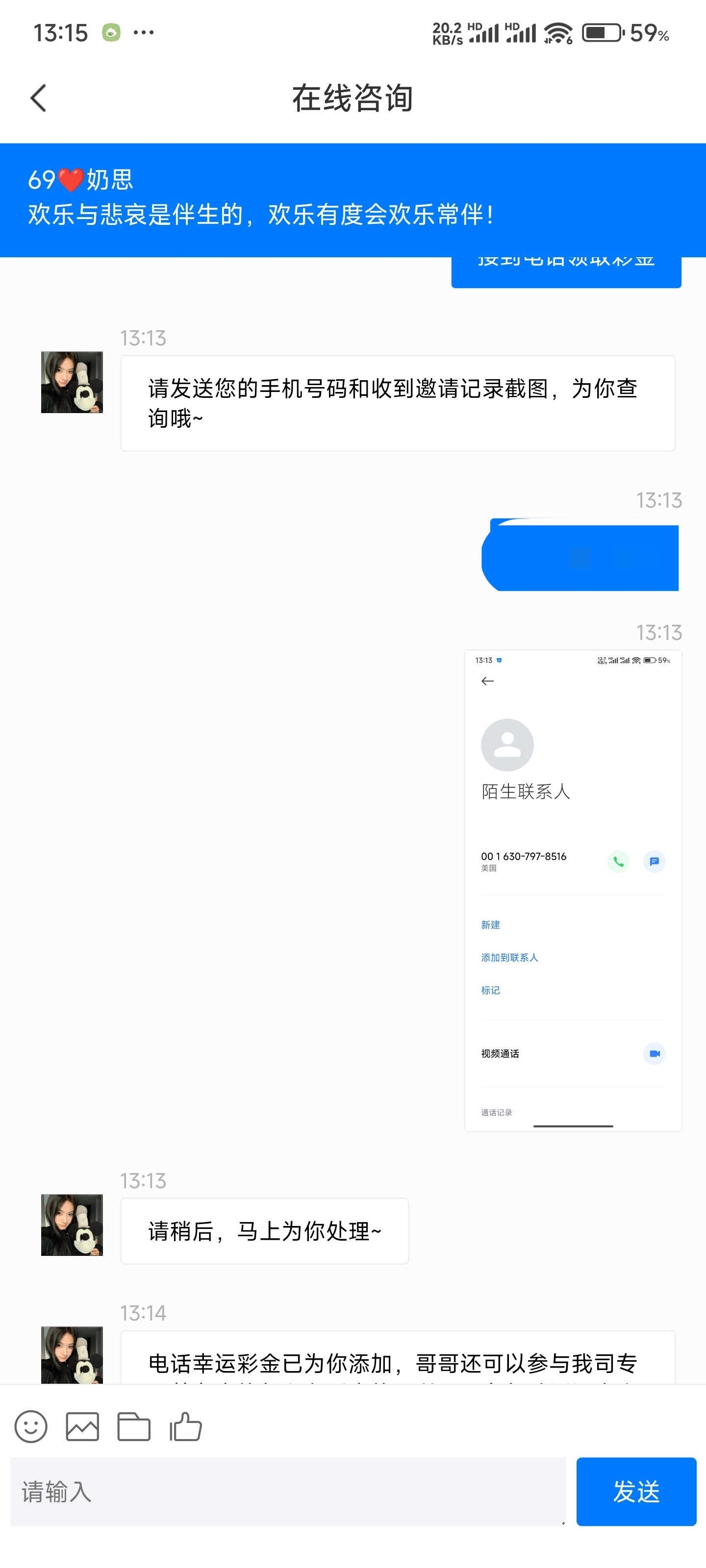The width and height of the screenshot is (706, 1568).
Task: Open the file folder attachment option
Action: click(x=134, y=1426)
